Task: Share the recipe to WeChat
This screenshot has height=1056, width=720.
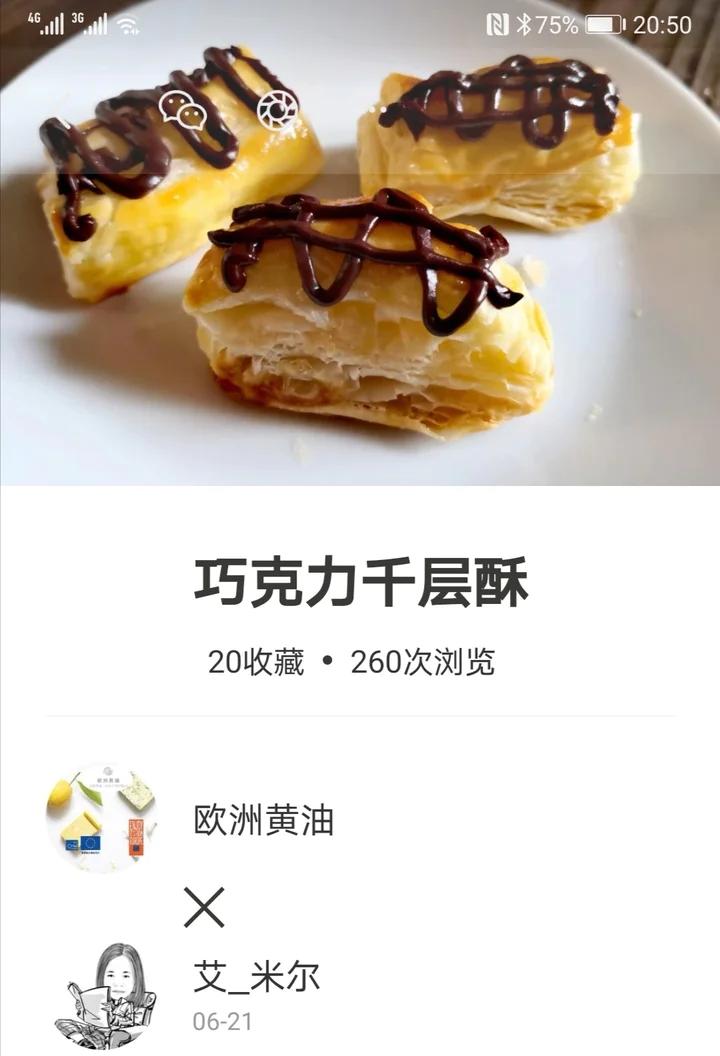Action: pos(183,110)
